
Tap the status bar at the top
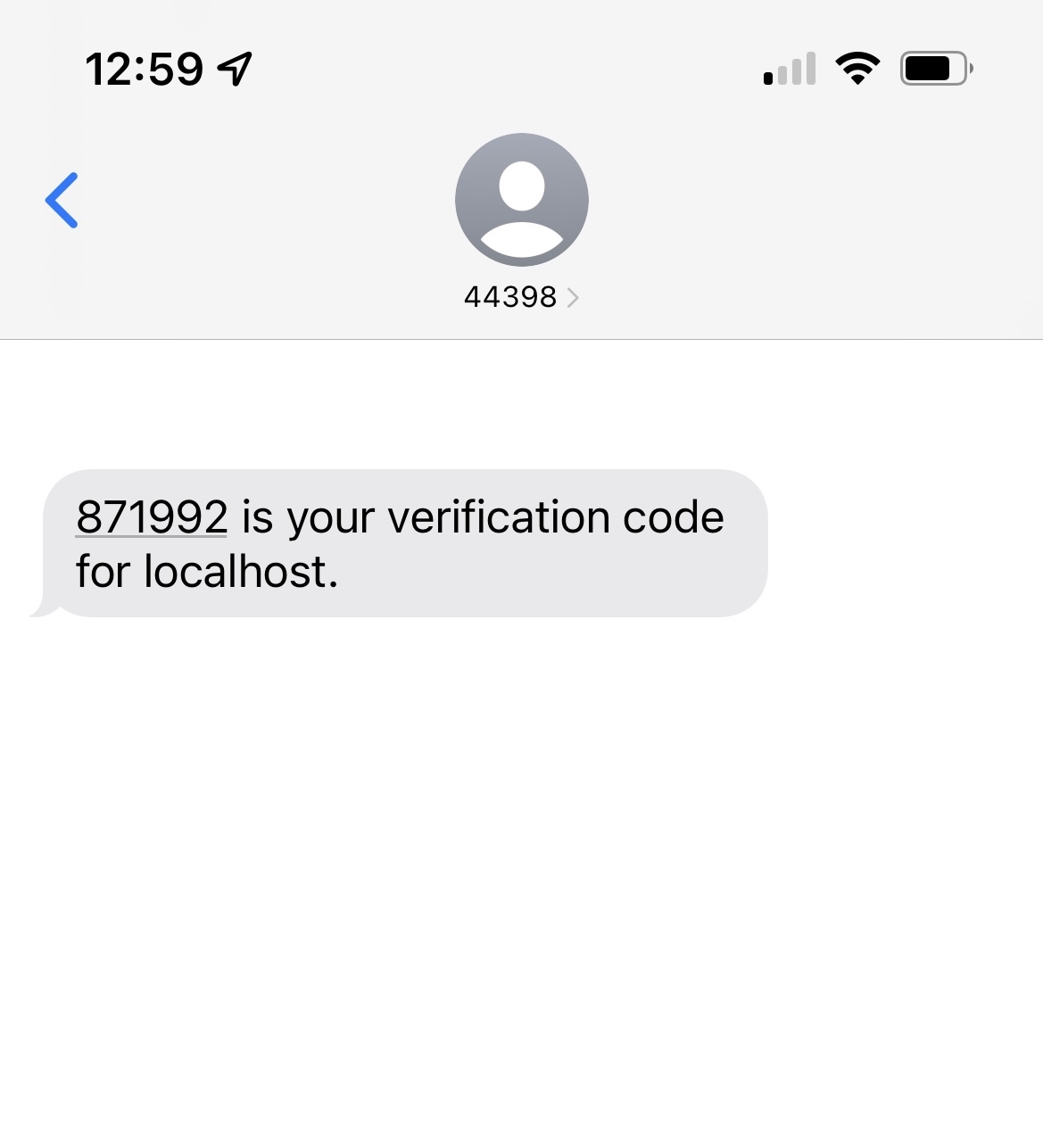click(521, 68)
